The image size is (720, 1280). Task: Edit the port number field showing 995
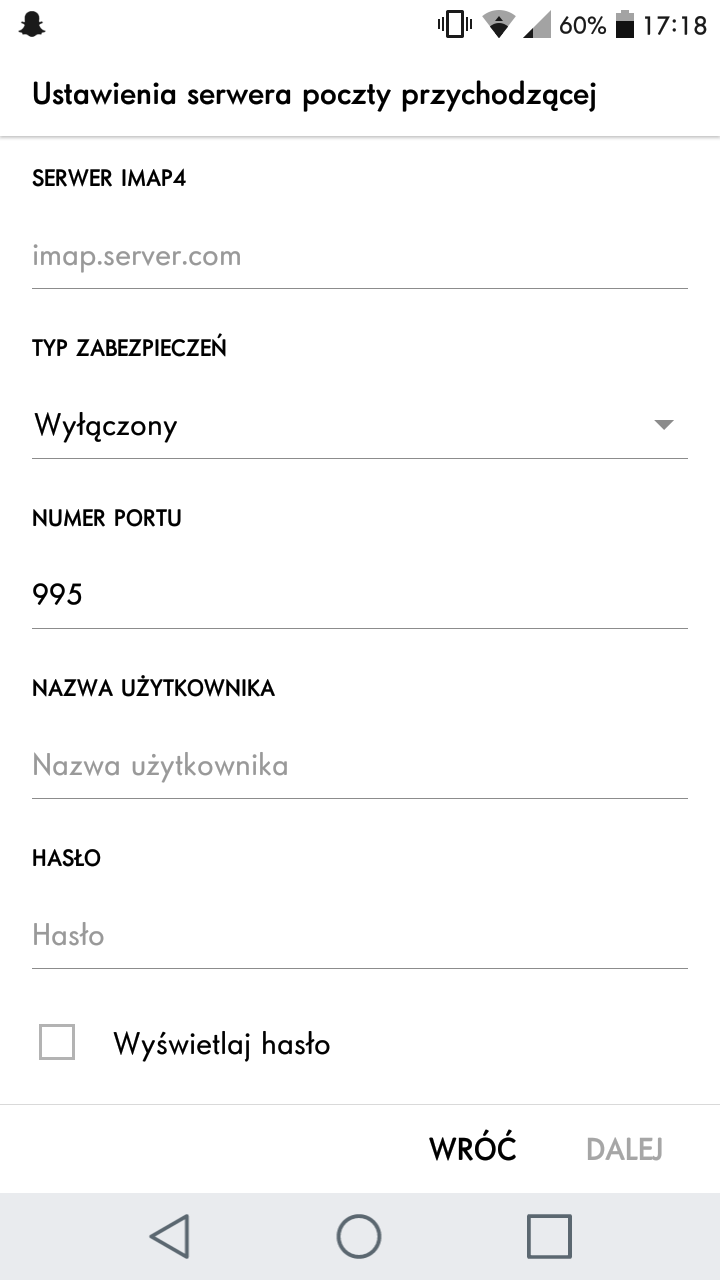358,596
